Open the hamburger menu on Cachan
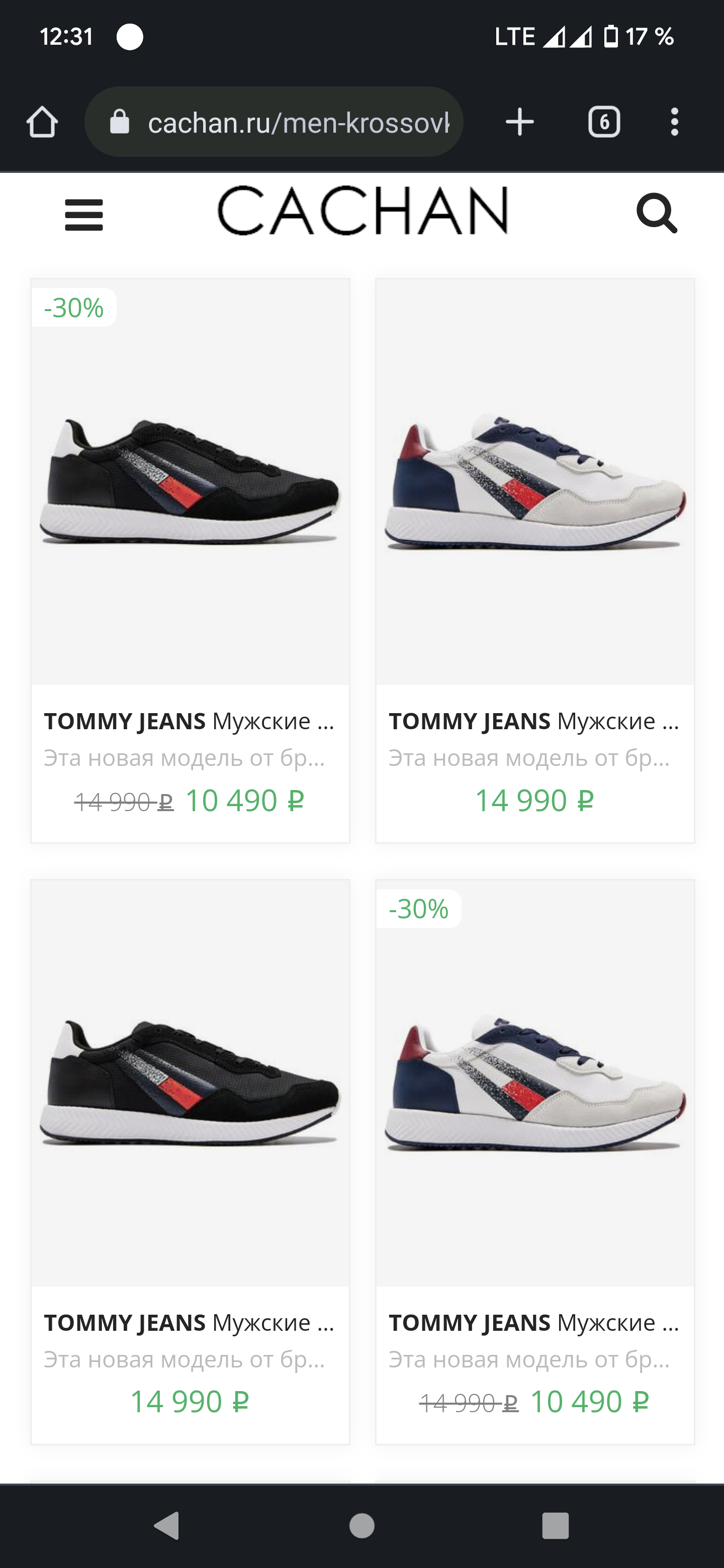Screen dimensions: 724x1568 (x=84, y=214)
